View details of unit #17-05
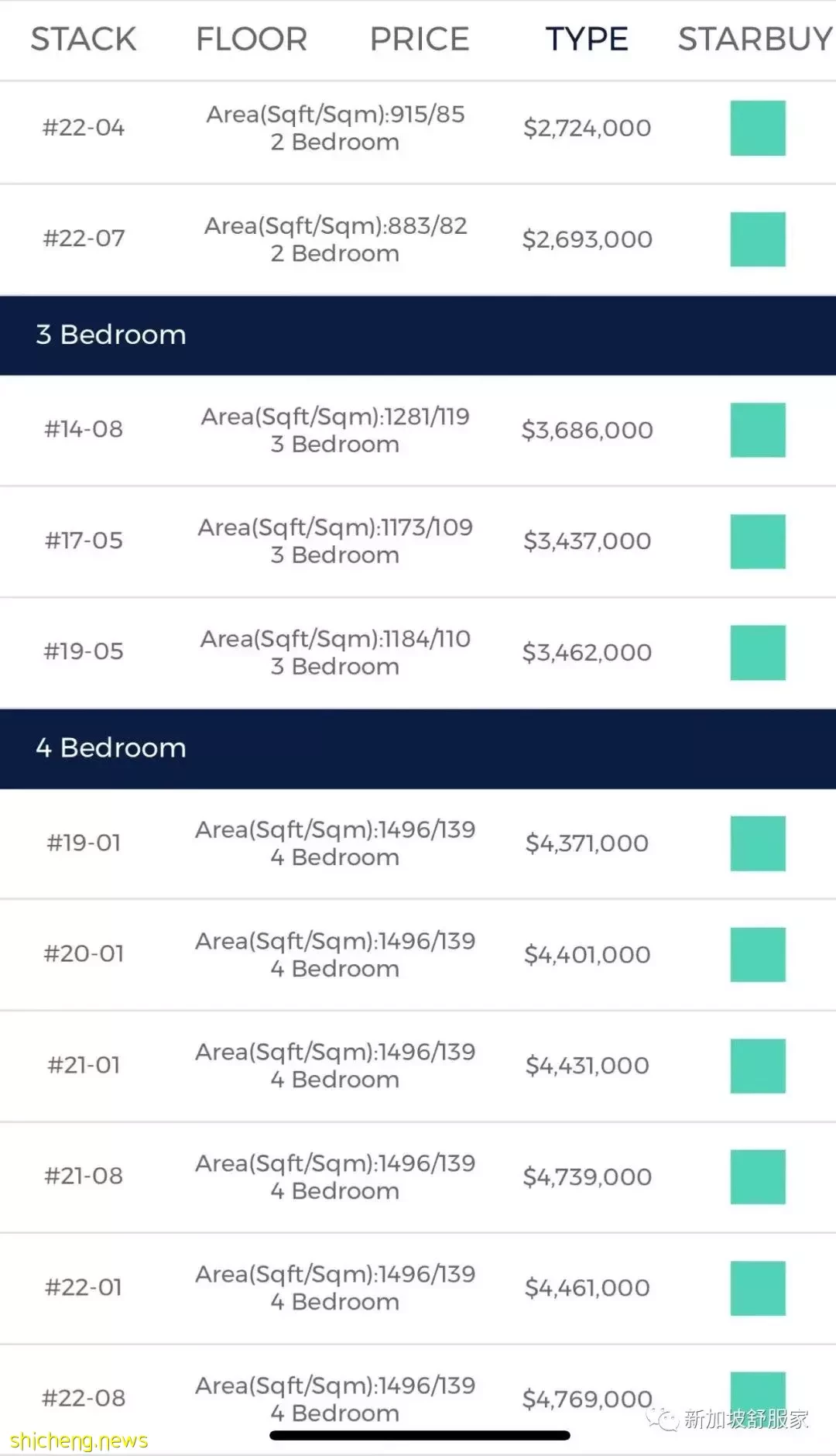836x1456 pixels. [418, 541]
